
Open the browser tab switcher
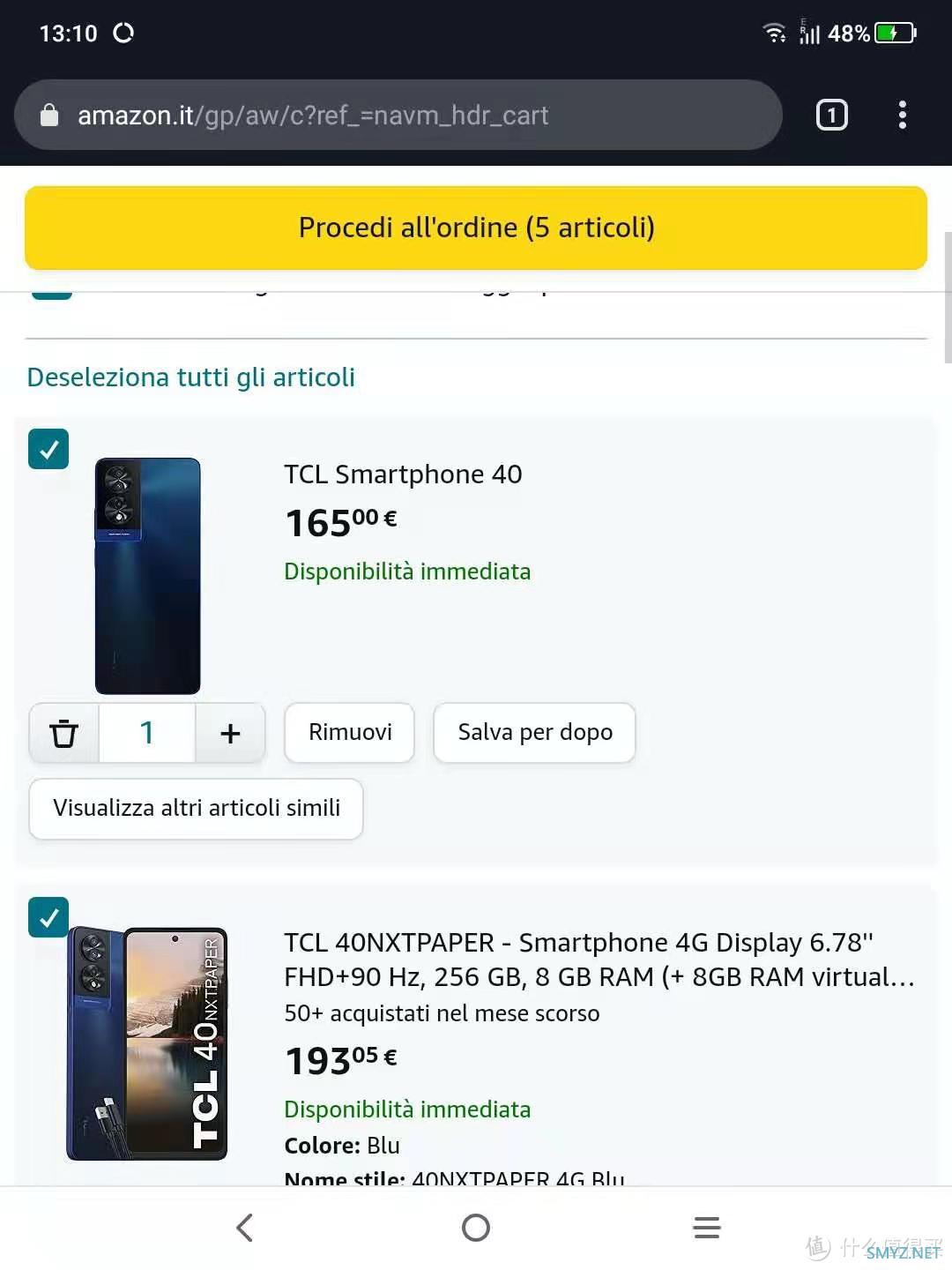pyautogui.click(x=831, y=116)
